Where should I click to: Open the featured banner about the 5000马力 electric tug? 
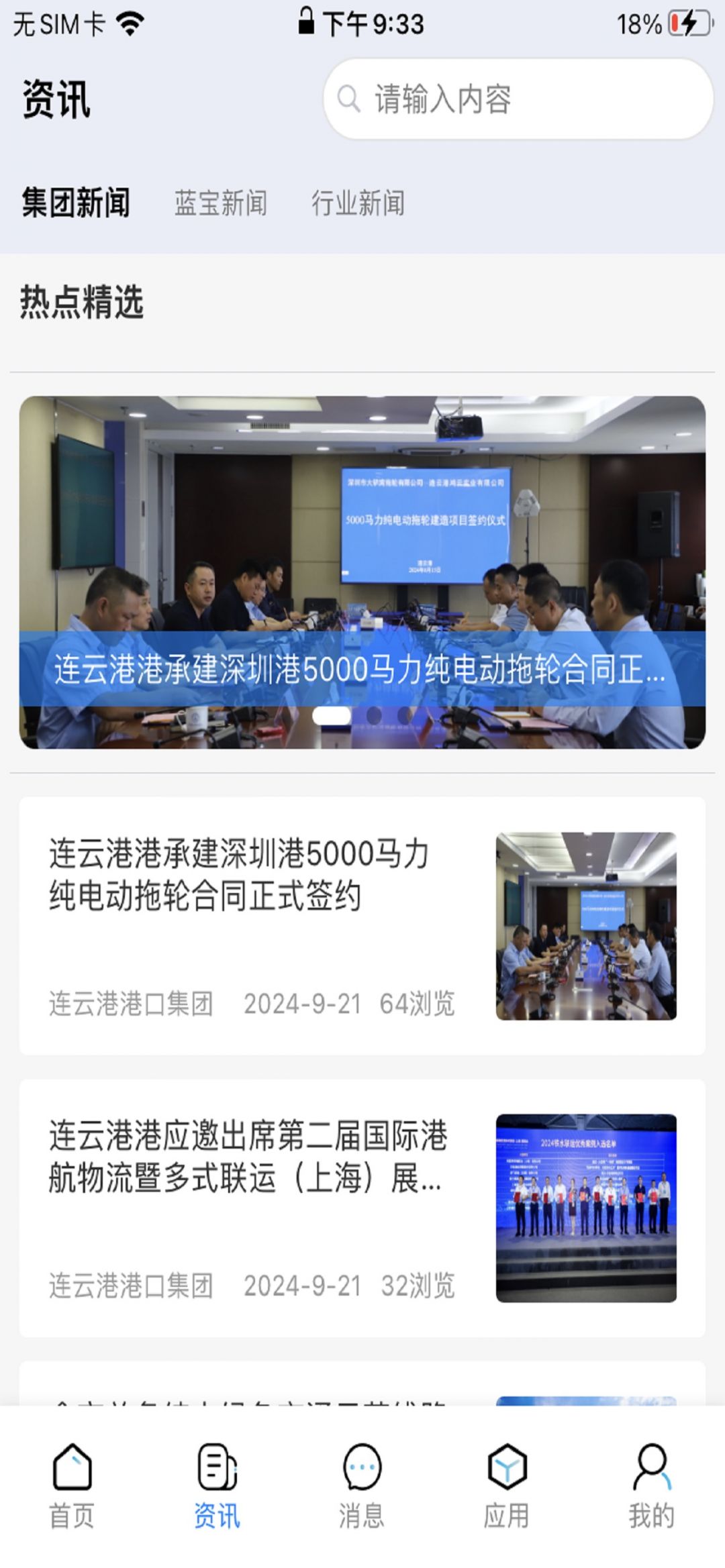pos(362,572)
